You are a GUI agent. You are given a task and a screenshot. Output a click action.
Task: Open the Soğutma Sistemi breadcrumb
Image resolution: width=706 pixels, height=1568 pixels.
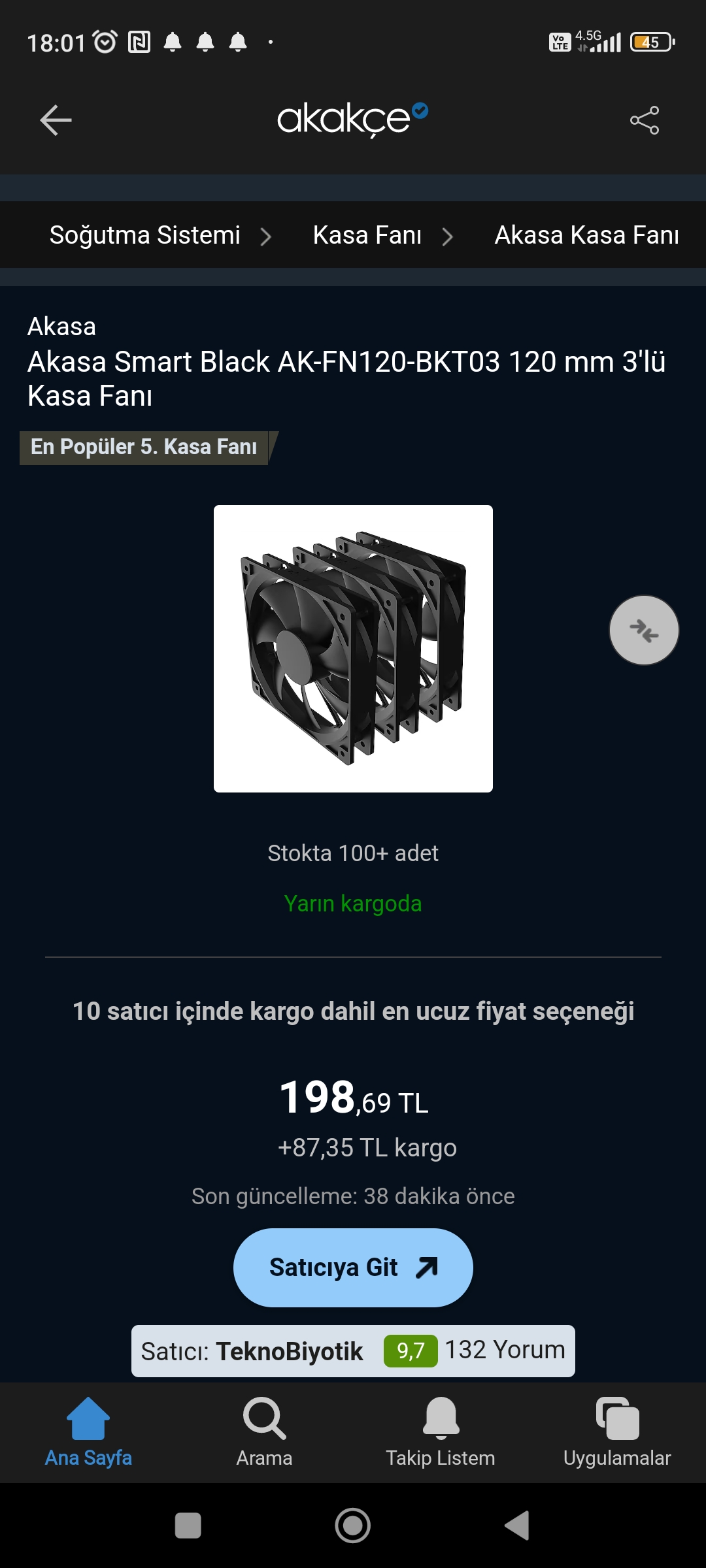[145, 235]
